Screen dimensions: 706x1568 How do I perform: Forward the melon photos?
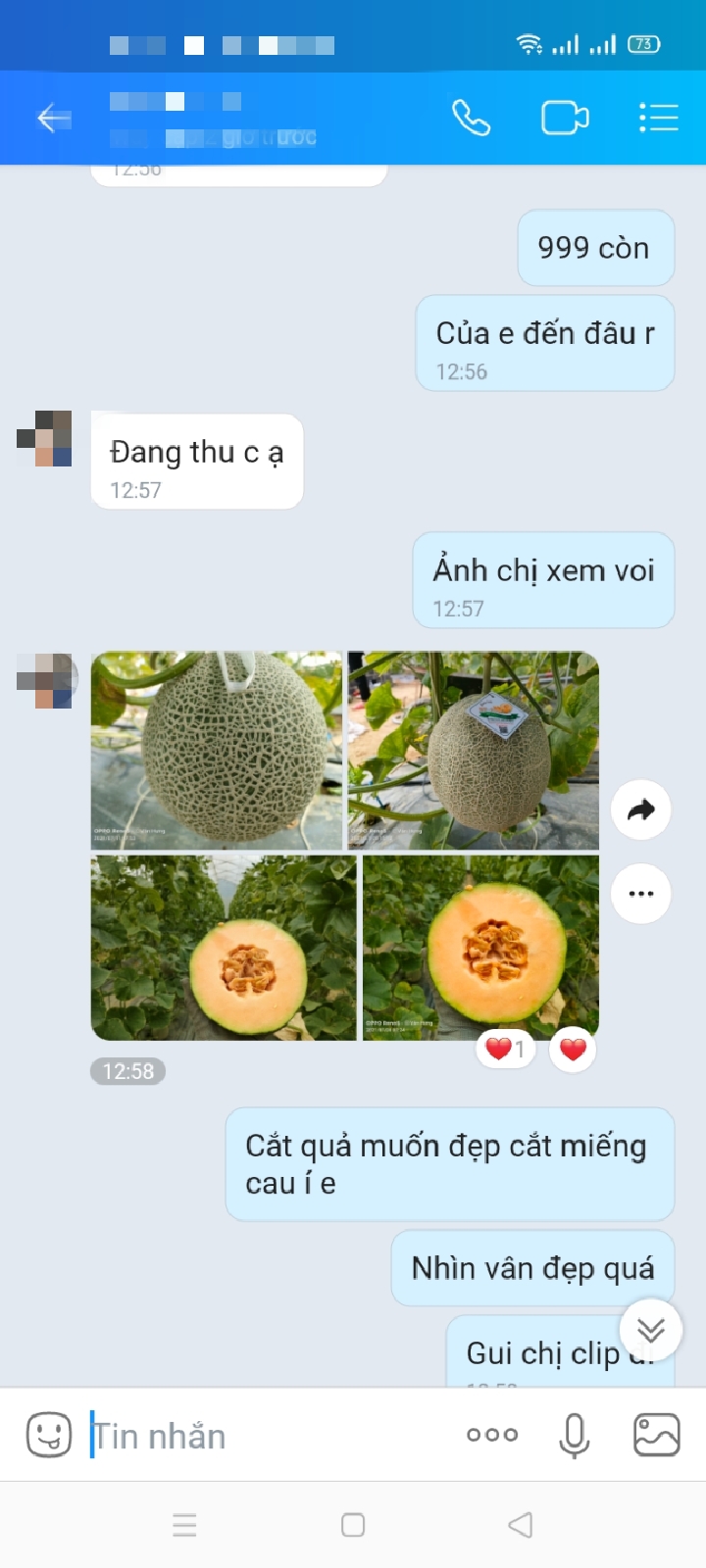tap(640, 809)
